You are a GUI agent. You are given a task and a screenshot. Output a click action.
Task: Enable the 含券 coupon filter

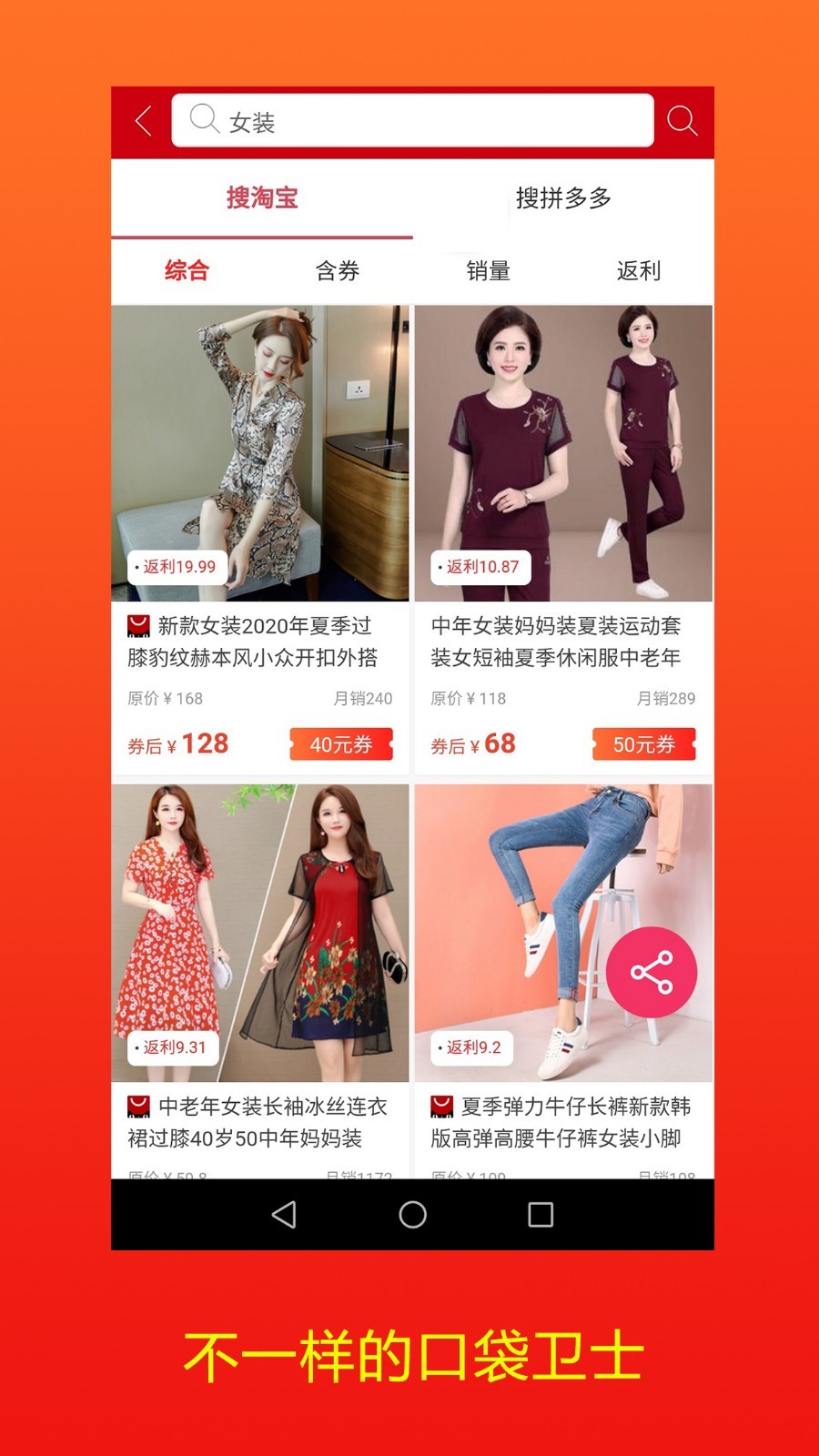coord(337,269)
